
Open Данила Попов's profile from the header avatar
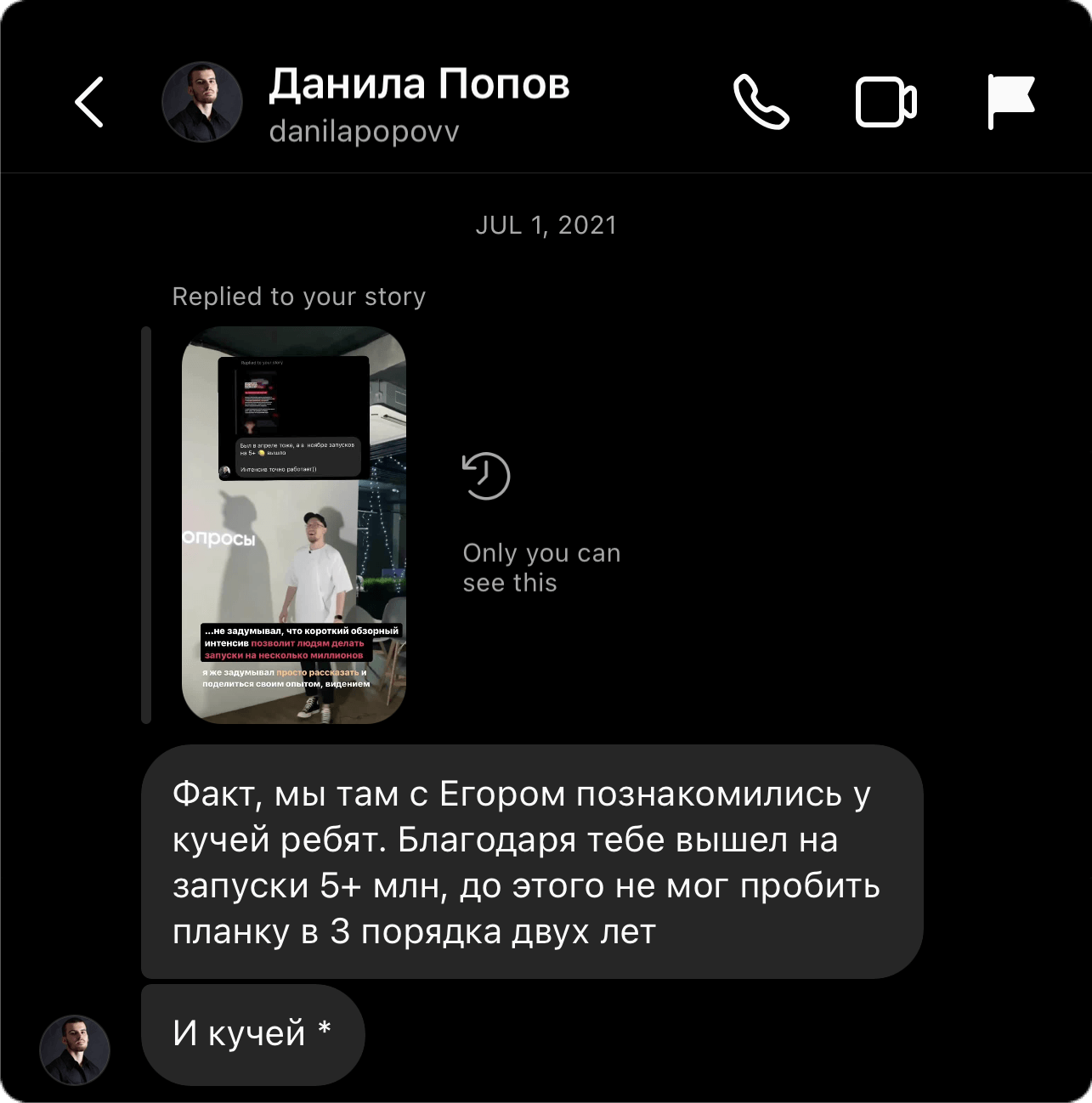click(202, 102)
